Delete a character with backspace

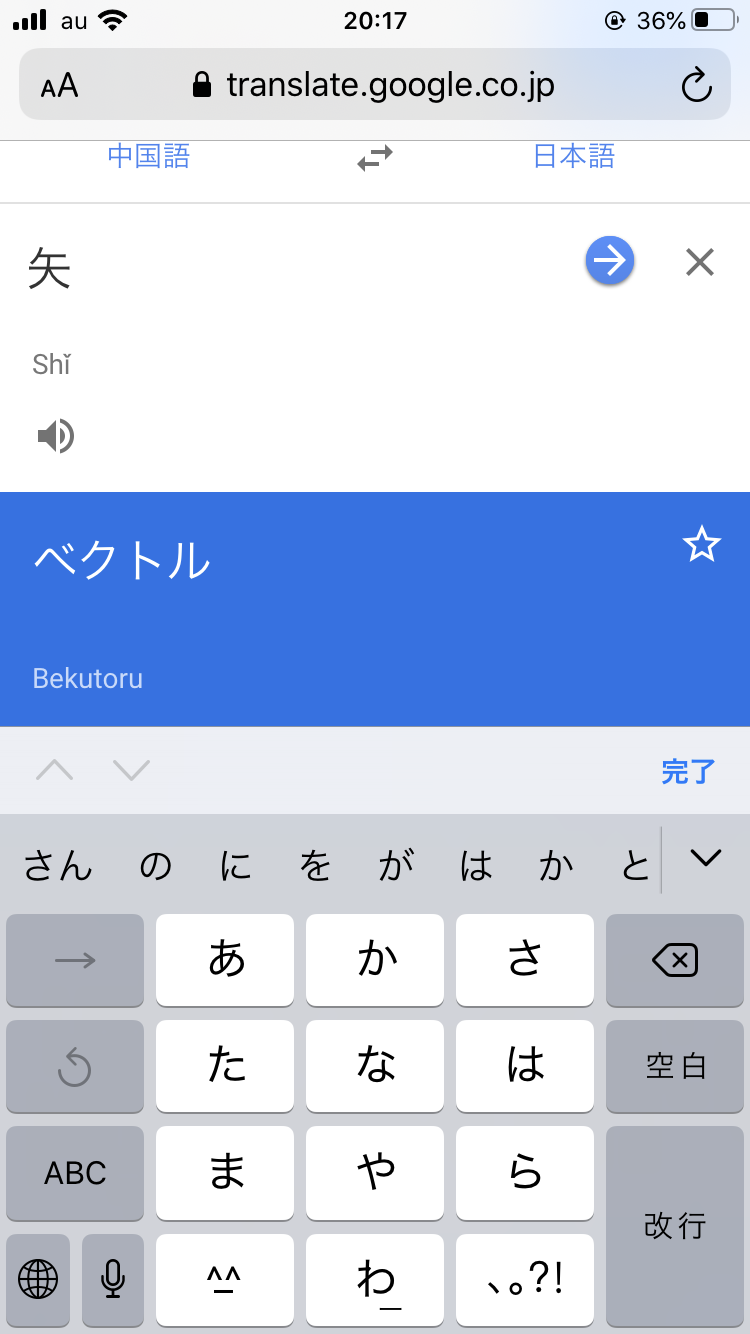click(675, 960)
